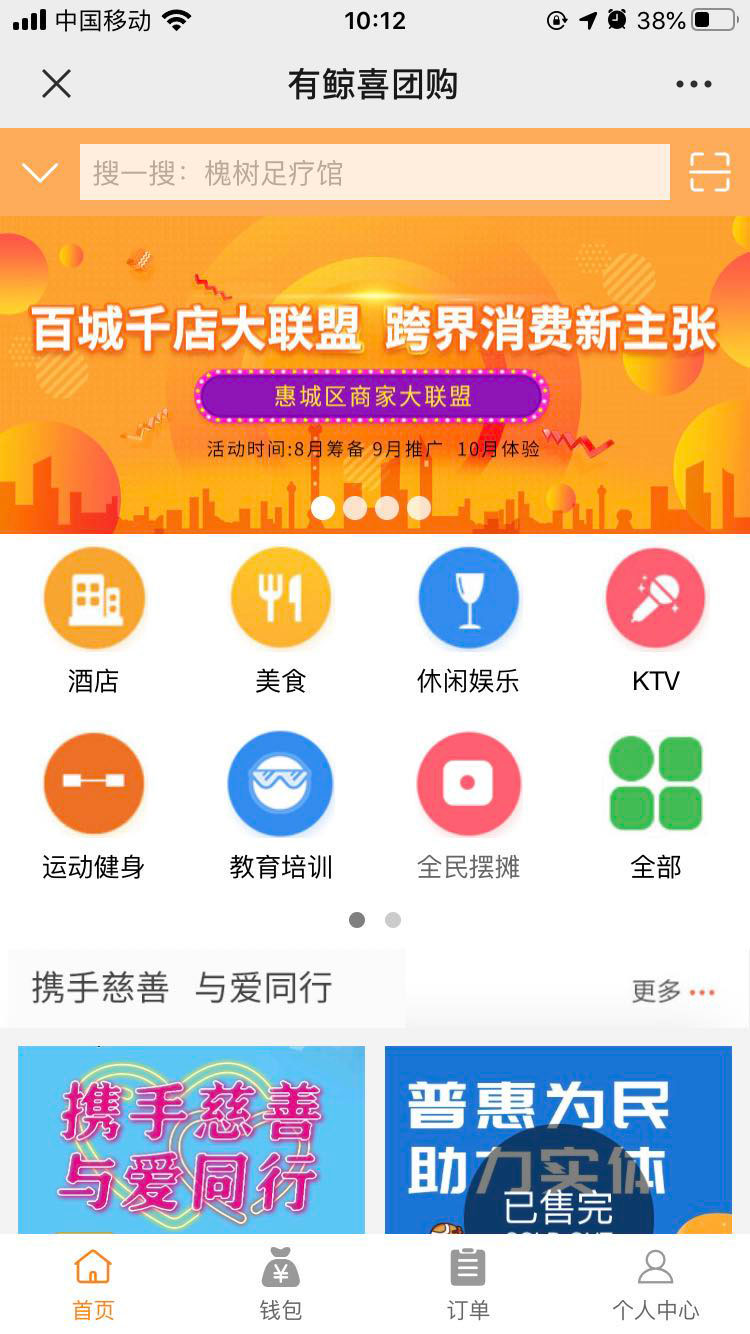Expand the dropdown arrow beside search

[x=40, y=173]
